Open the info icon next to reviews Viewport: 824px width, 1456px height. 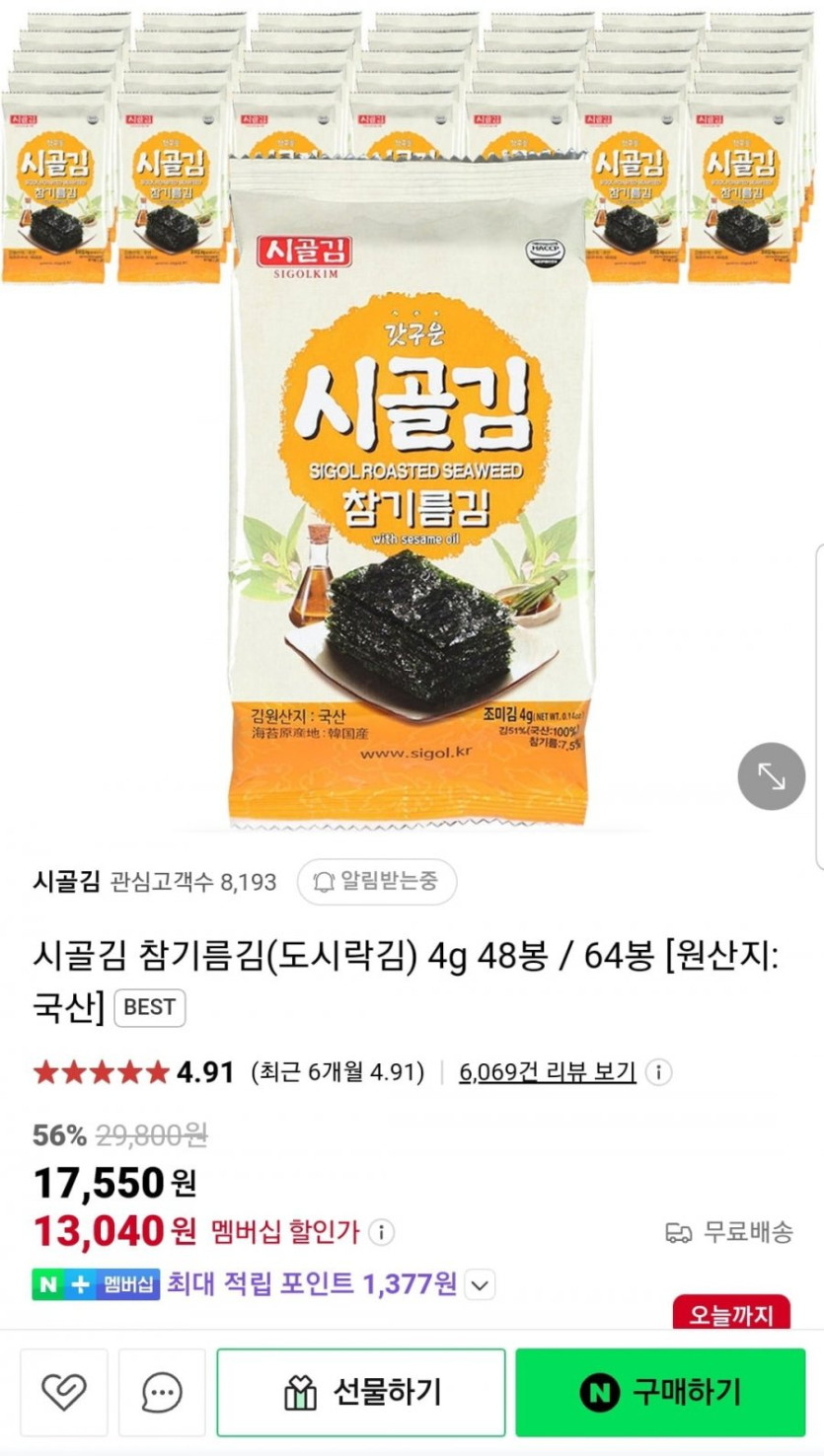pyautogui.click(x=659, y=1072)
